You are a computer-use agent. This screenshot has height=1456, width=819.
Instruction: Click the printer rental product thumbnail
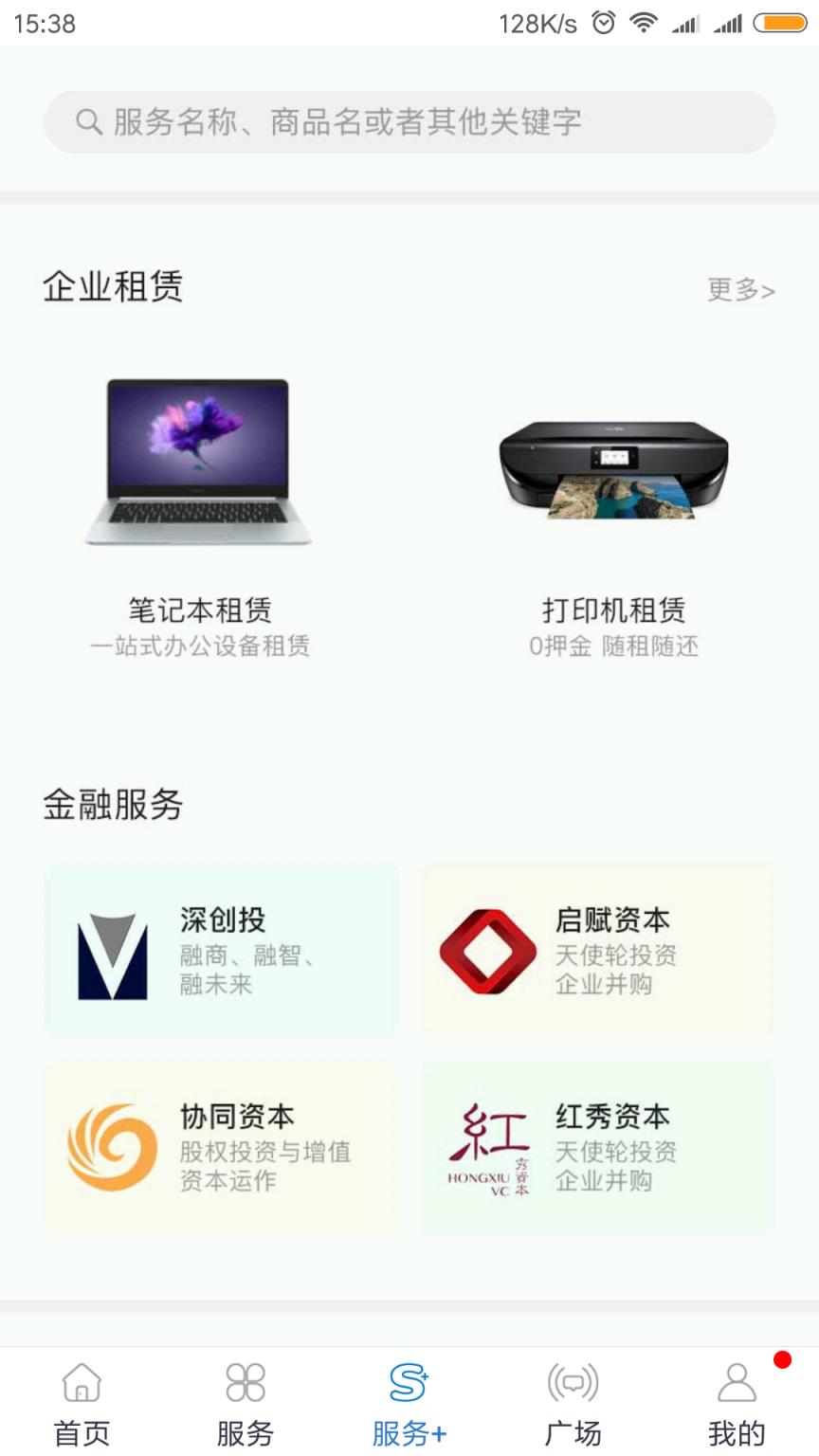pyautogui.click(x=611, y=464)
